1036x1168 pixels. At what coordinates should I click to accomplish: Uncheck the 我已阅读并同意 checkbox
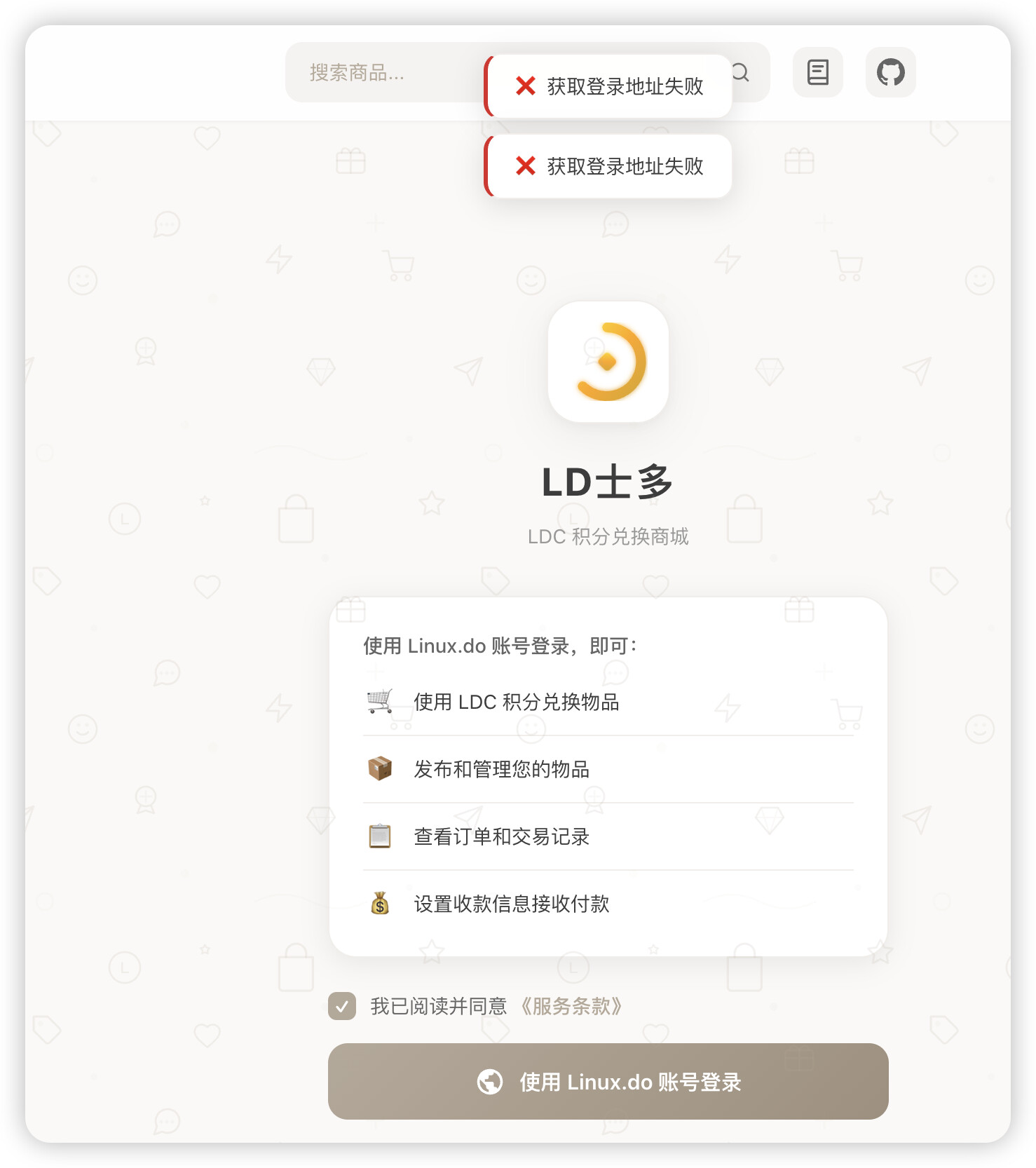coord(342,1006)
